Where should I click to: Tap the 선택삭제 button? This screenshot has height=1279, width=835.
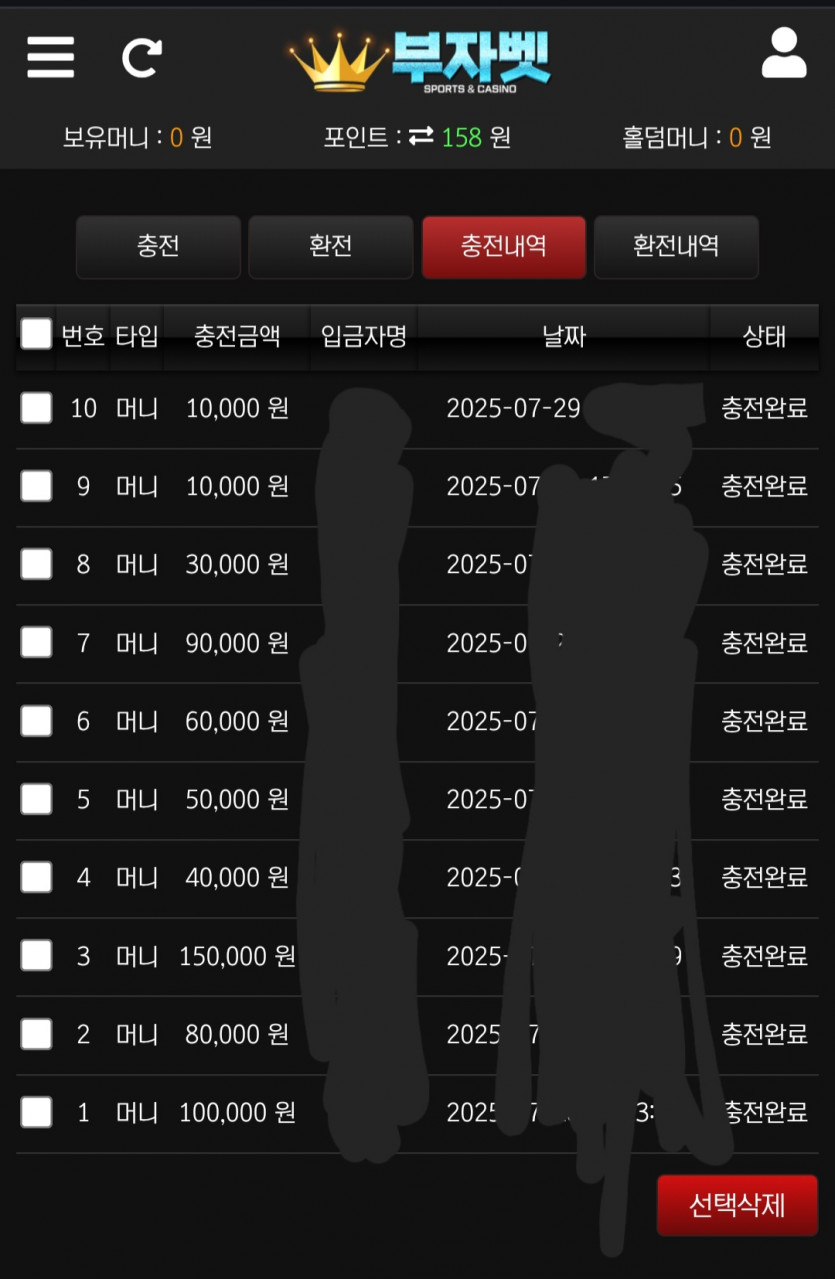pos(737,1205)
